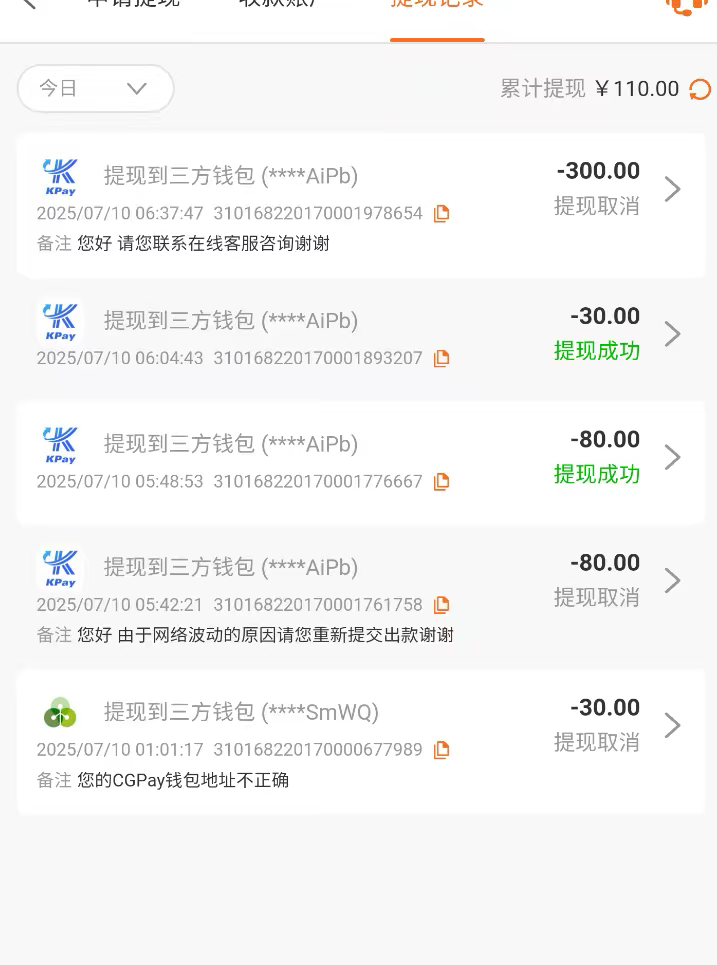Copy order number ending in 0677989
717x965 pixels.
(441, 749)
